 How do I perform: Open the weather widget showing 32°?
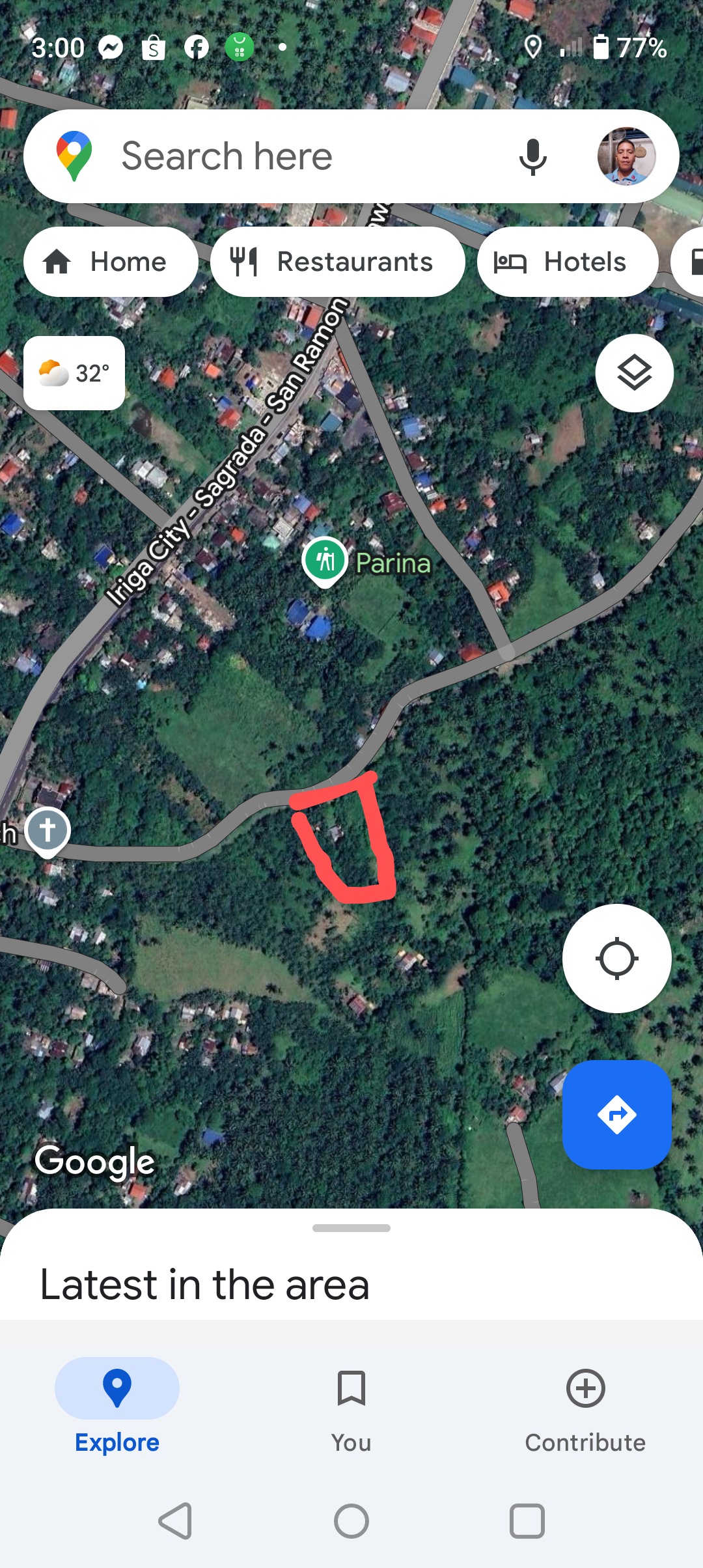[74, 373]
